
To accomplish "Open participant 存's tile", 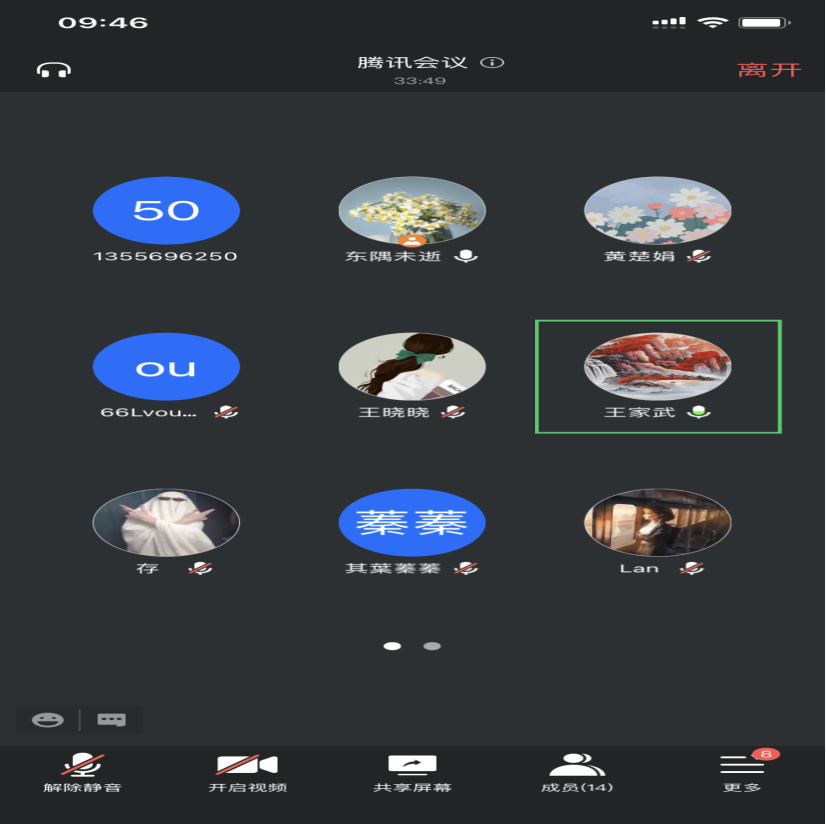I will pyautogui.click(x=166, y=532).
